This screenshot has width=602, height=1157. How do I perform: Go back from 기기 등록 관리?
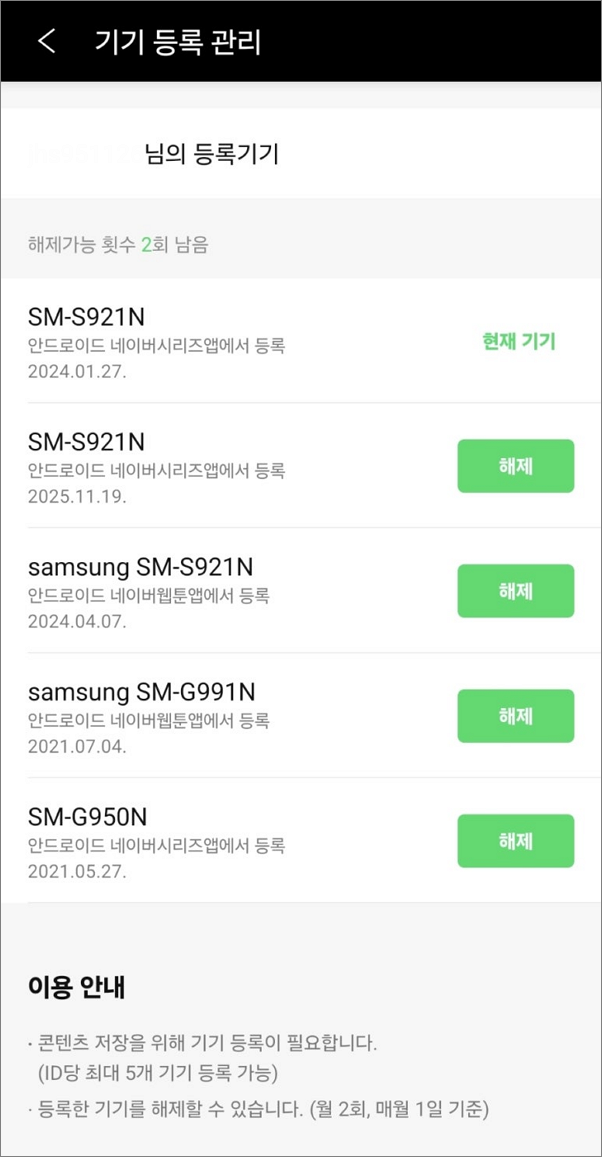[46, 41]
